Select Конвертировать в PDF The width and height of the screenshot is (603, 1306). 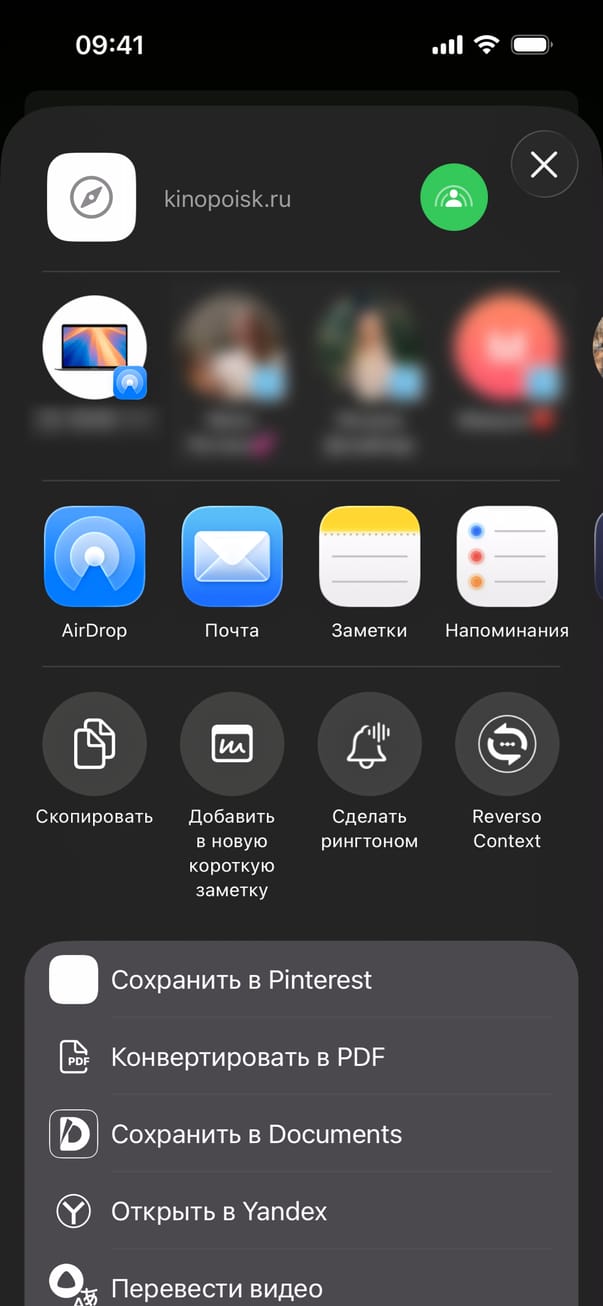[x=300, y=1057]
